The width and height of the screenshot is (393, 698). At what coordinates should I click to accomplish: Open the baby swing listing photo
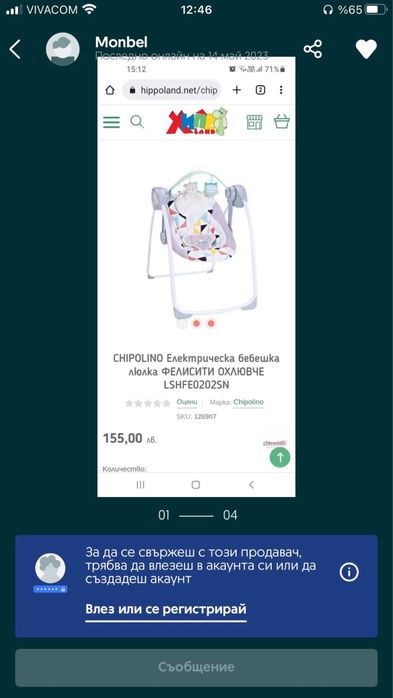[196, 276]
